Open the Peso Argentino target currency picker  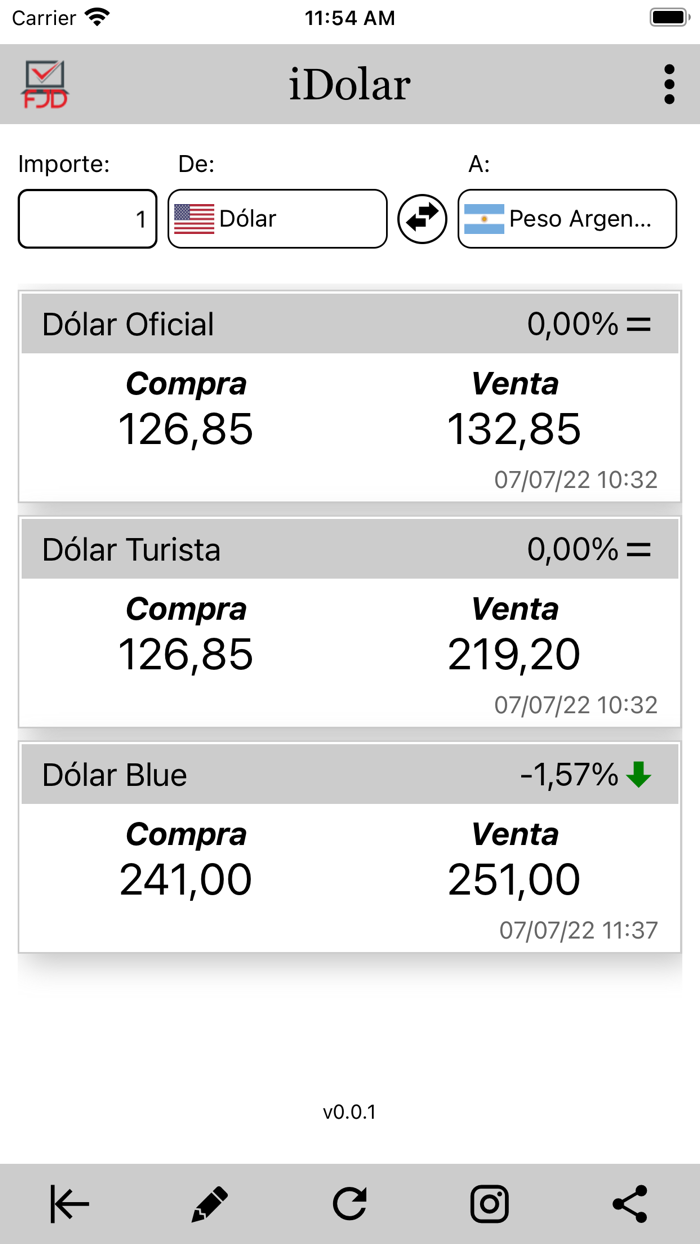567,219
